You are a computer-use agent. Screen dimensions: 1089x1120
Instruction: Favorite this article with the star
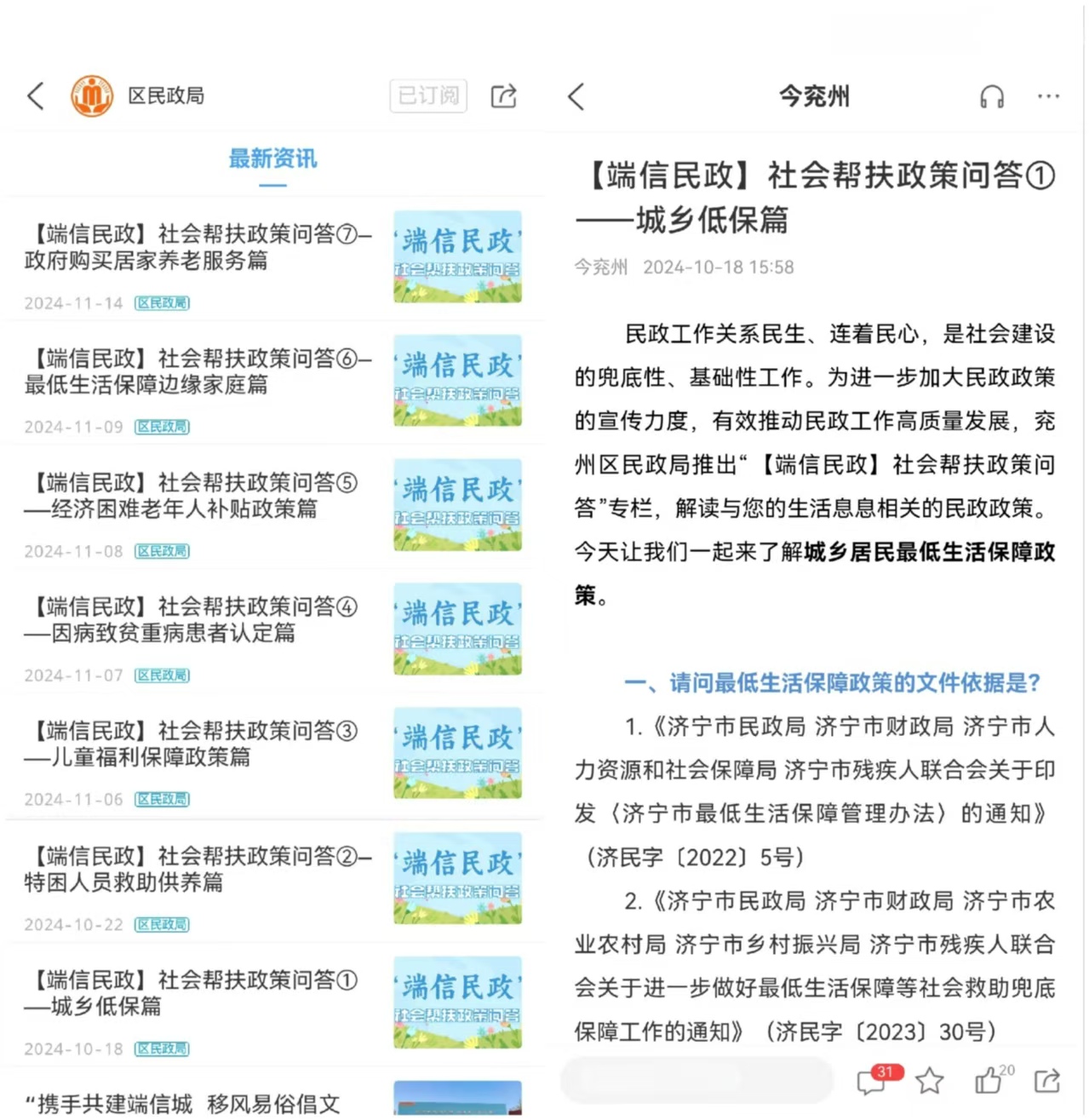point(930,1082)
